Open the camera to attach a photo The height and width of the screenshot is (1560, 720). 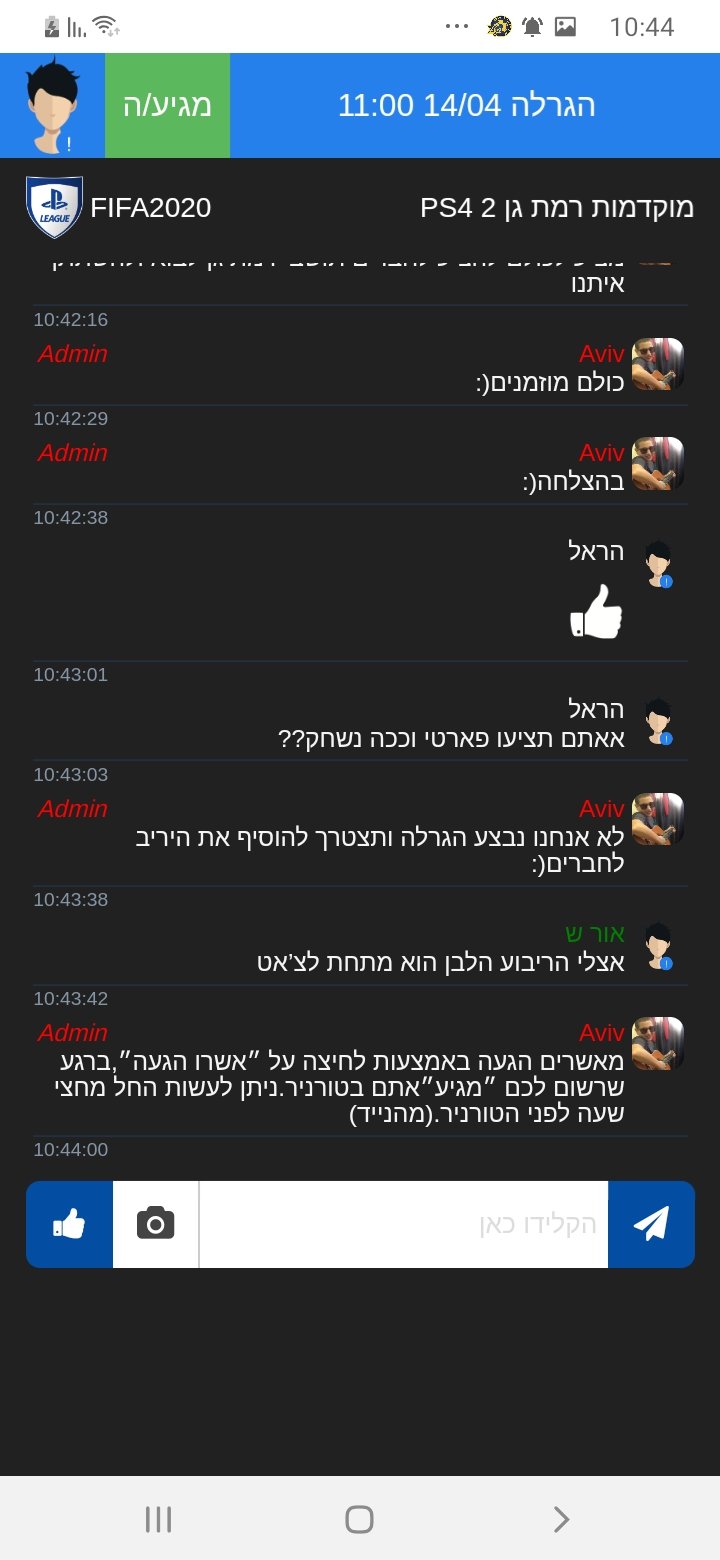[x=156, y=1224]
